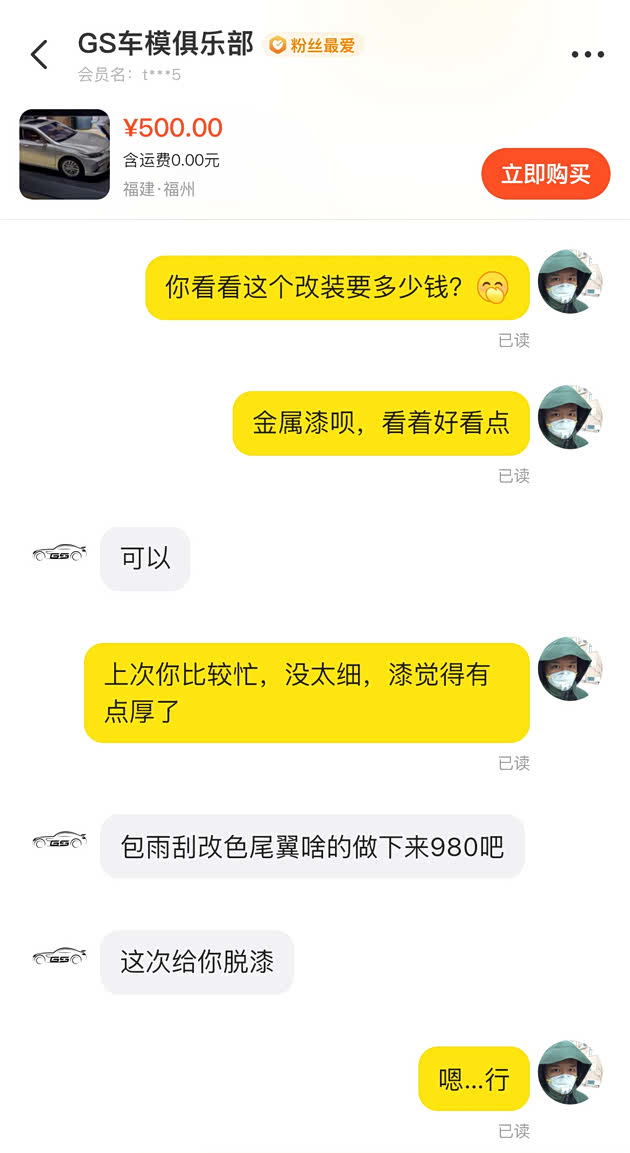Go back from the GS车模俱乐部 chat

39,55
